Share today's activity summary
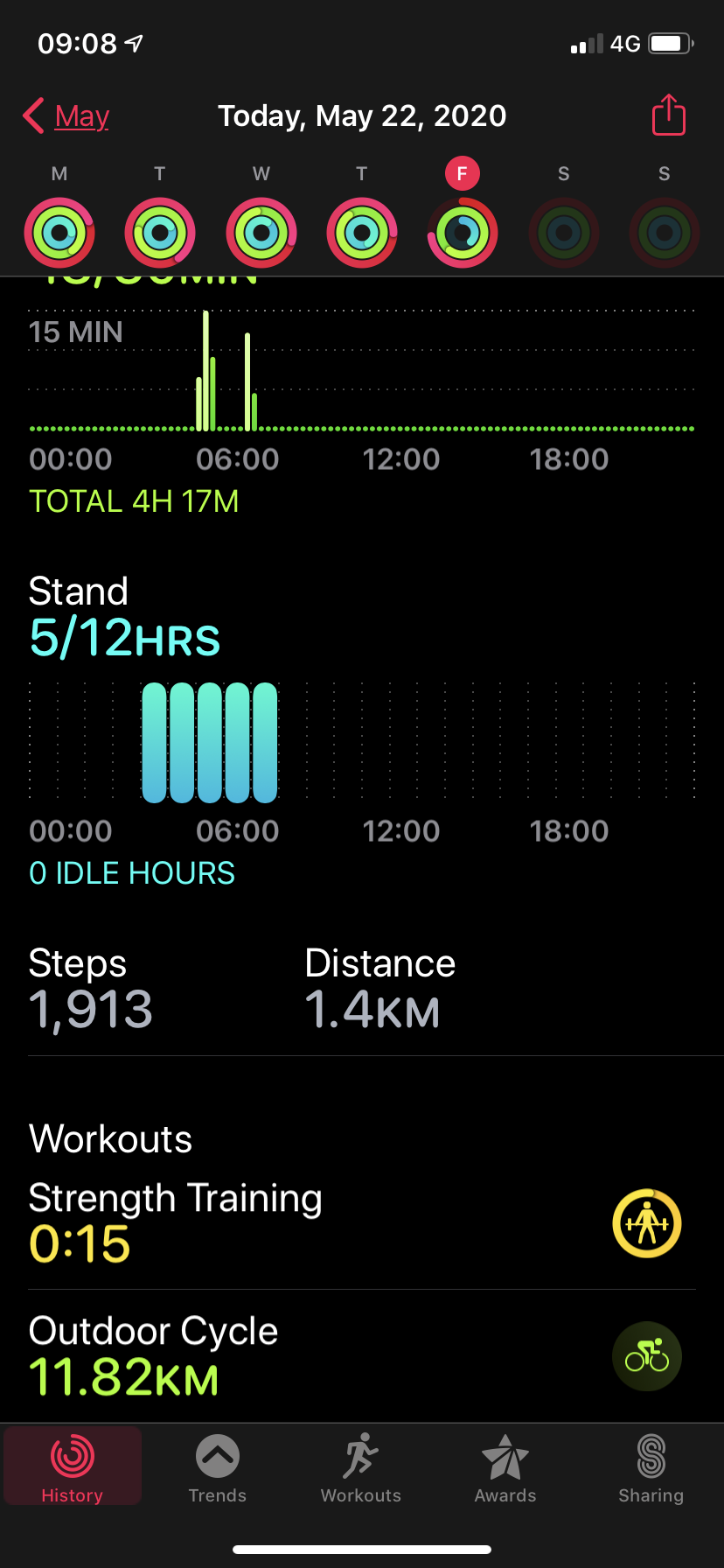 coord(668,115)
